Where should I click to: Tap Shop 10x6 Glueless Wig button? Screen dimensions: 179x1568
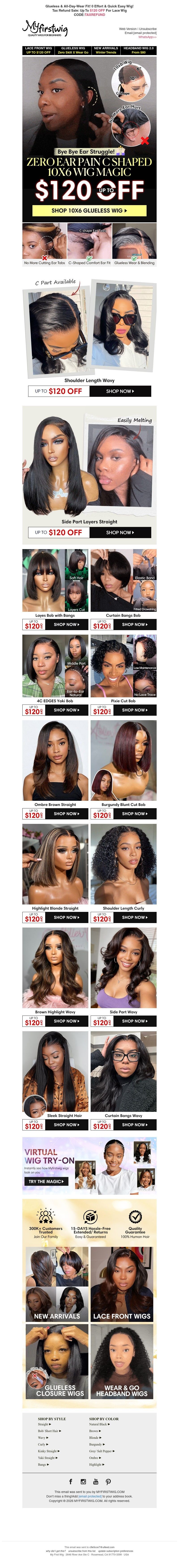click(89, 210)
